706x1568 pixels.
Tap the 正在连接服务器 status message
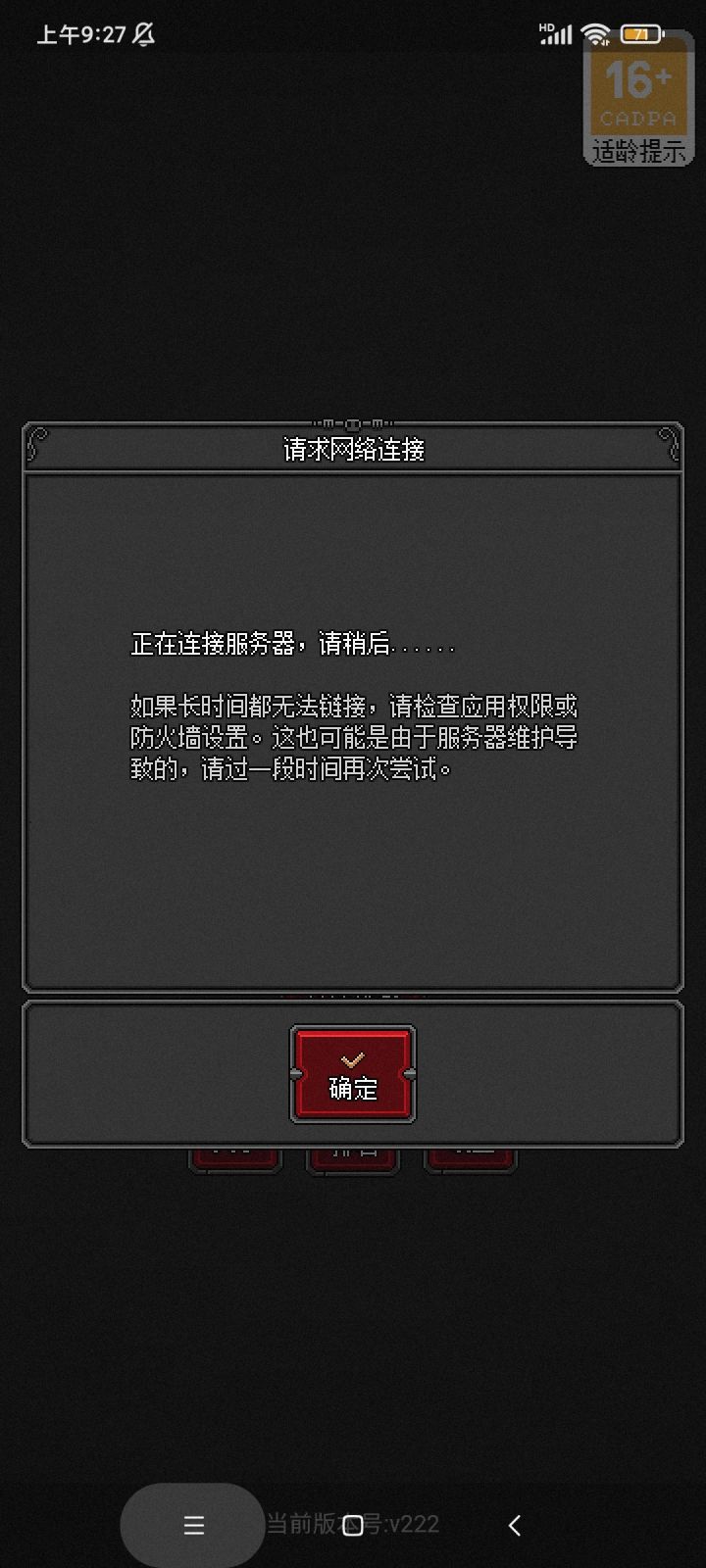(291, 644)
